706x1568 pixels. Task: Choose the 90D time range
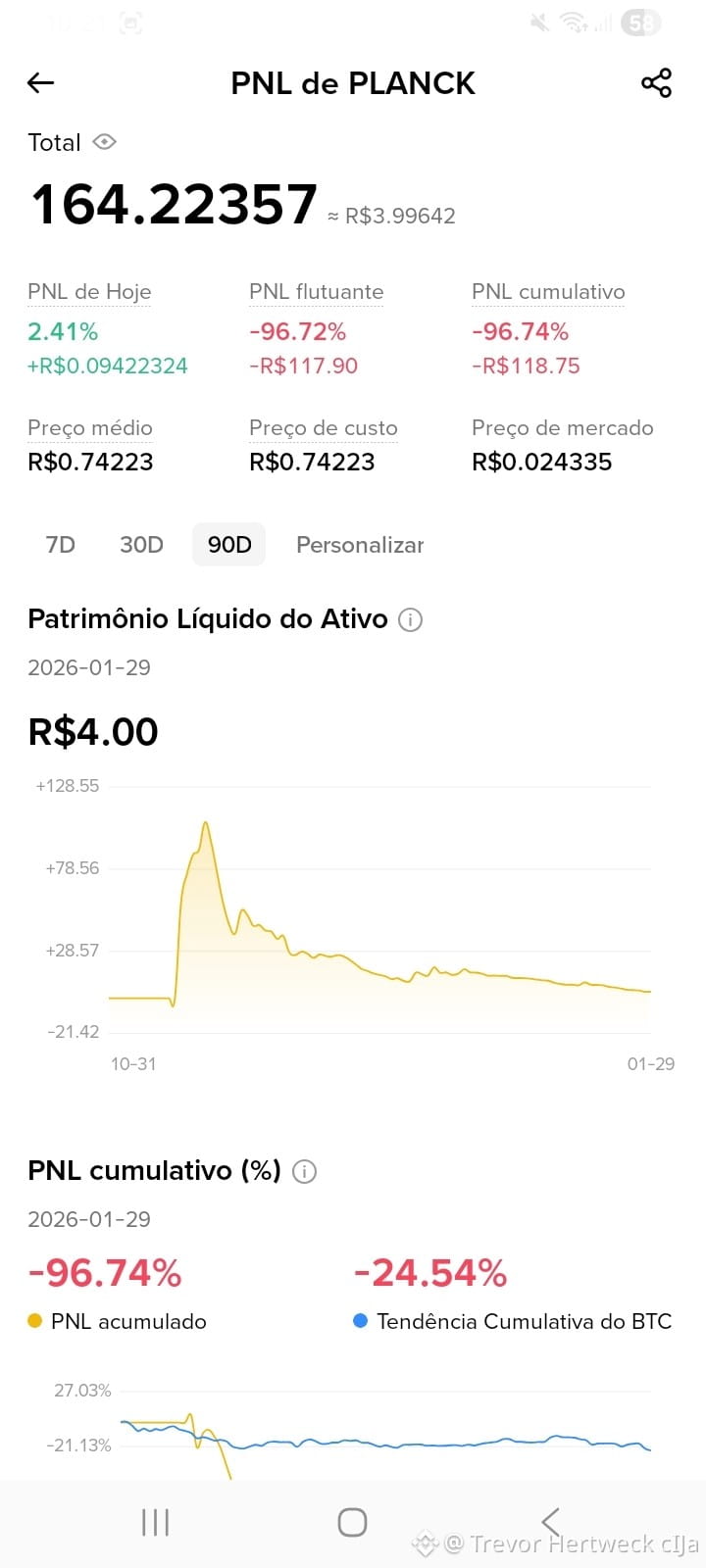pyautogui.click(x=229, y=545)
